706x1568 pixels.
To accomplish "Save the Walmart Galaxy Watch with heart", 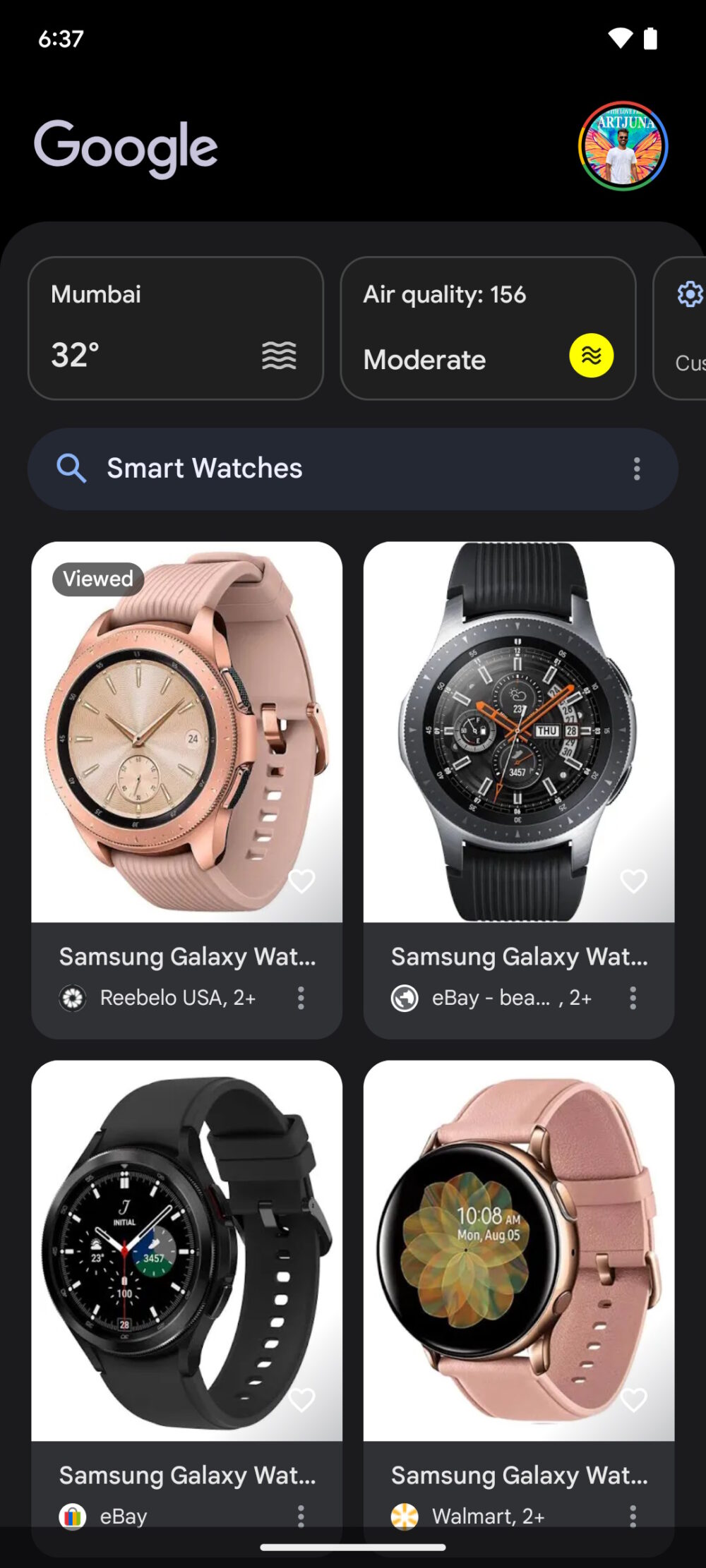I will point(633,1399).
